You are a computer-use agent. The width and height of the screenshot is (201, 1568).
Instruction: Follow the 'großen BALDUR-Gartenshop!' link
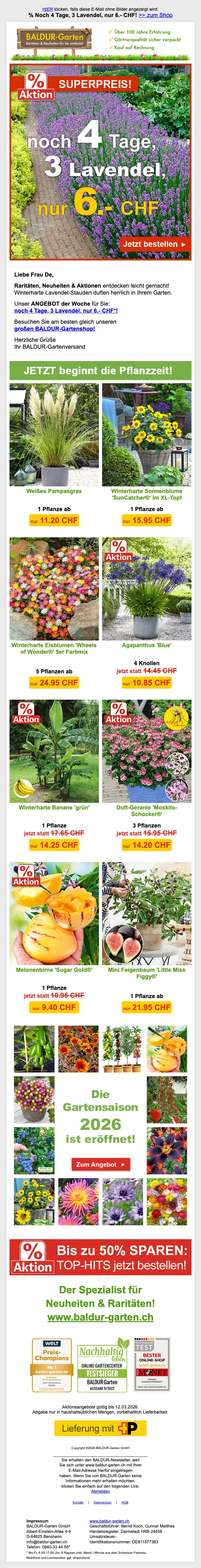(54, 329)
